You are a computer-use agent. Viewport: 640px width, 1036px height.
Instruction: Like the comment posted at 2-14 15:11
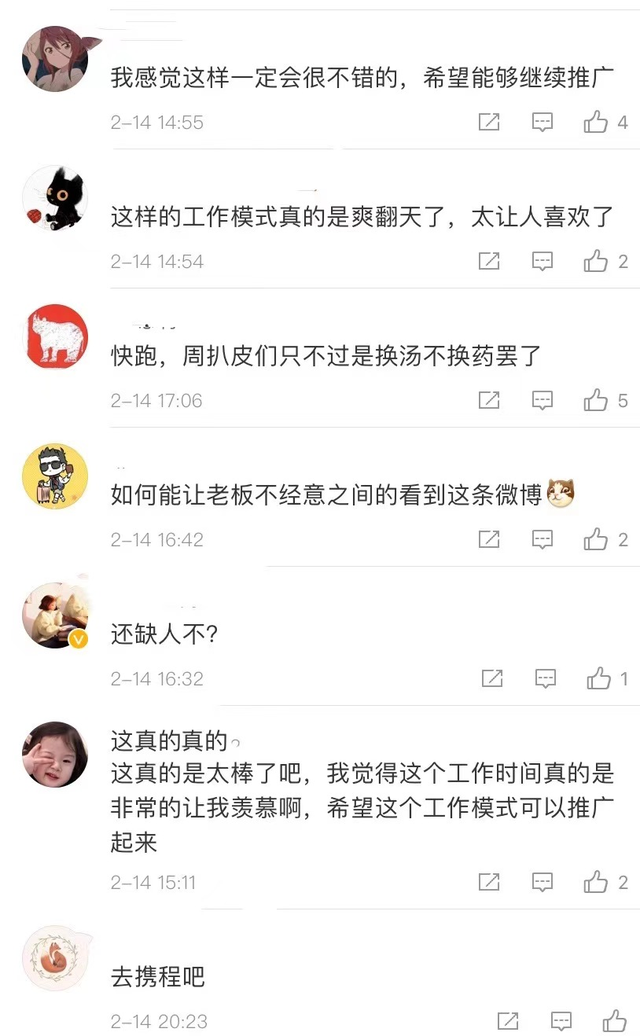tap(597, 882)
